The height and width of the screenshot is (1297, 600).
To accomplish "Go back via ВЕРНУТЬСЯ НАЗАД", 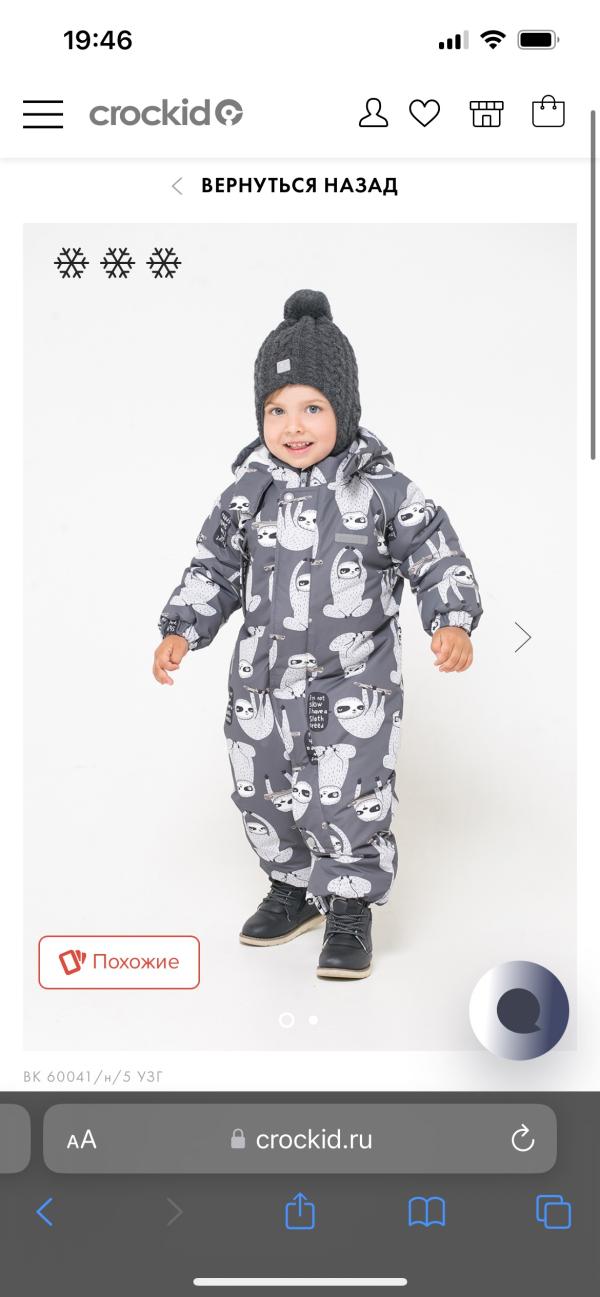I will coord(286,185).
